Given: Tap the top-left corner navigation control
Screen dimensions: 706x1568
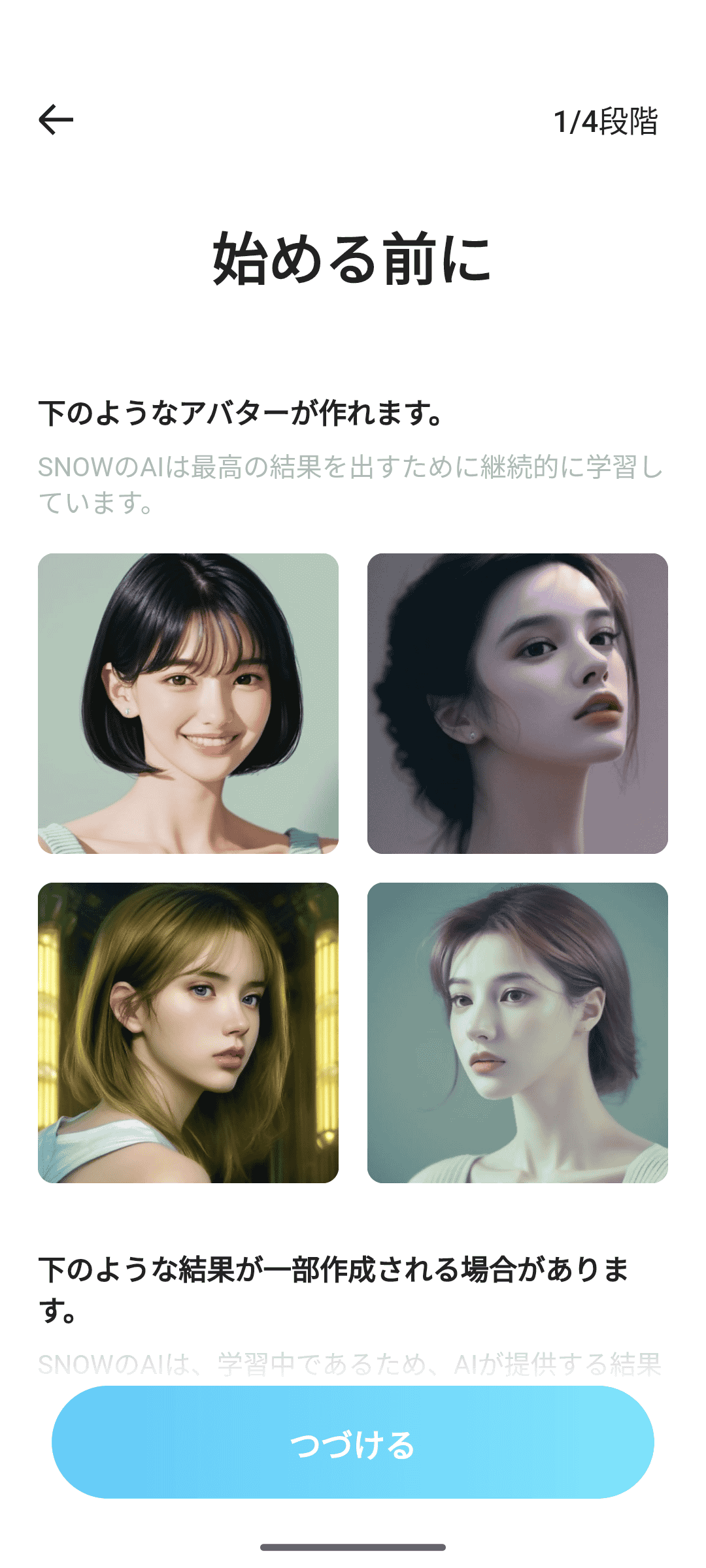Looking at the screenshot, I should [55, 120].
